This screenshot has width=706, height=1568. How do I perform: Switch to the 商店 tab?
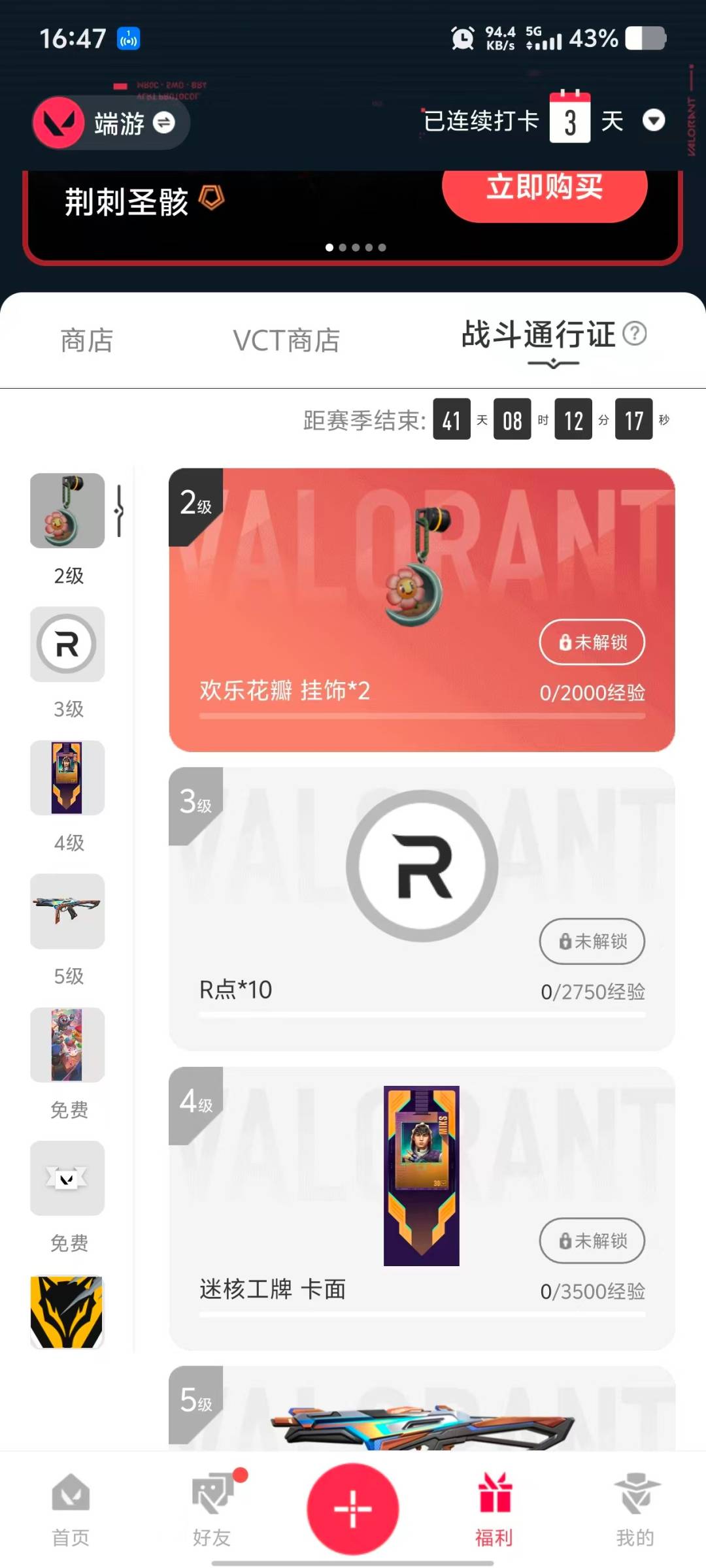click(x=88, y=340)
